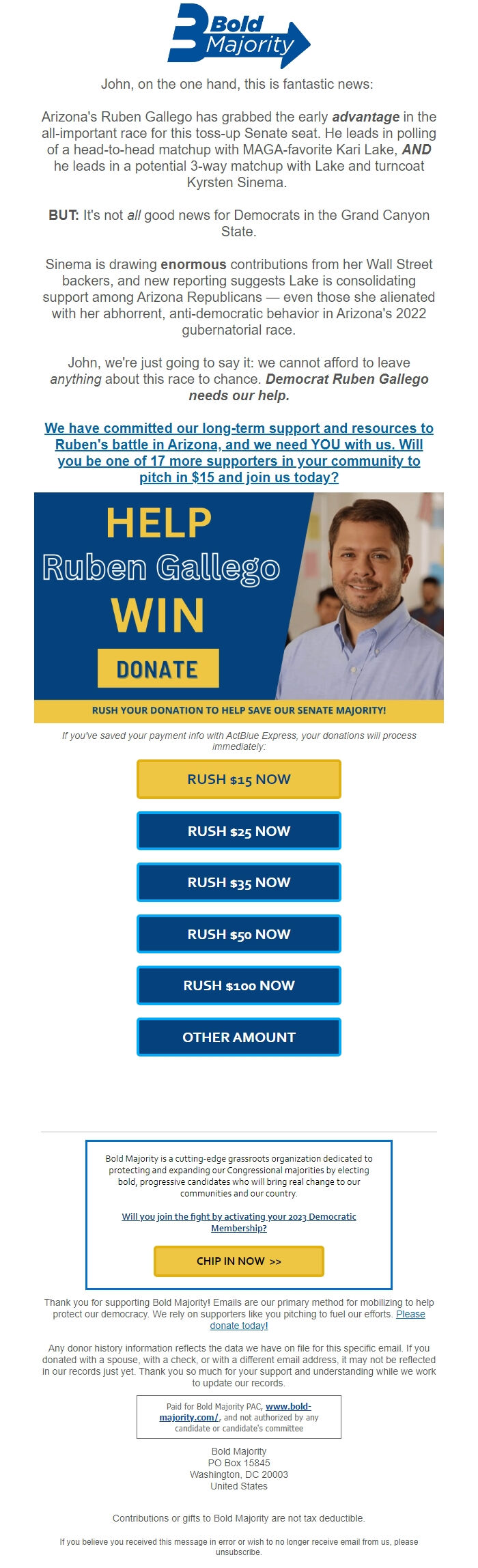Screen dimensions: 478x1568
Task: Select Rush $15 Now
Action: pos(238,779)
